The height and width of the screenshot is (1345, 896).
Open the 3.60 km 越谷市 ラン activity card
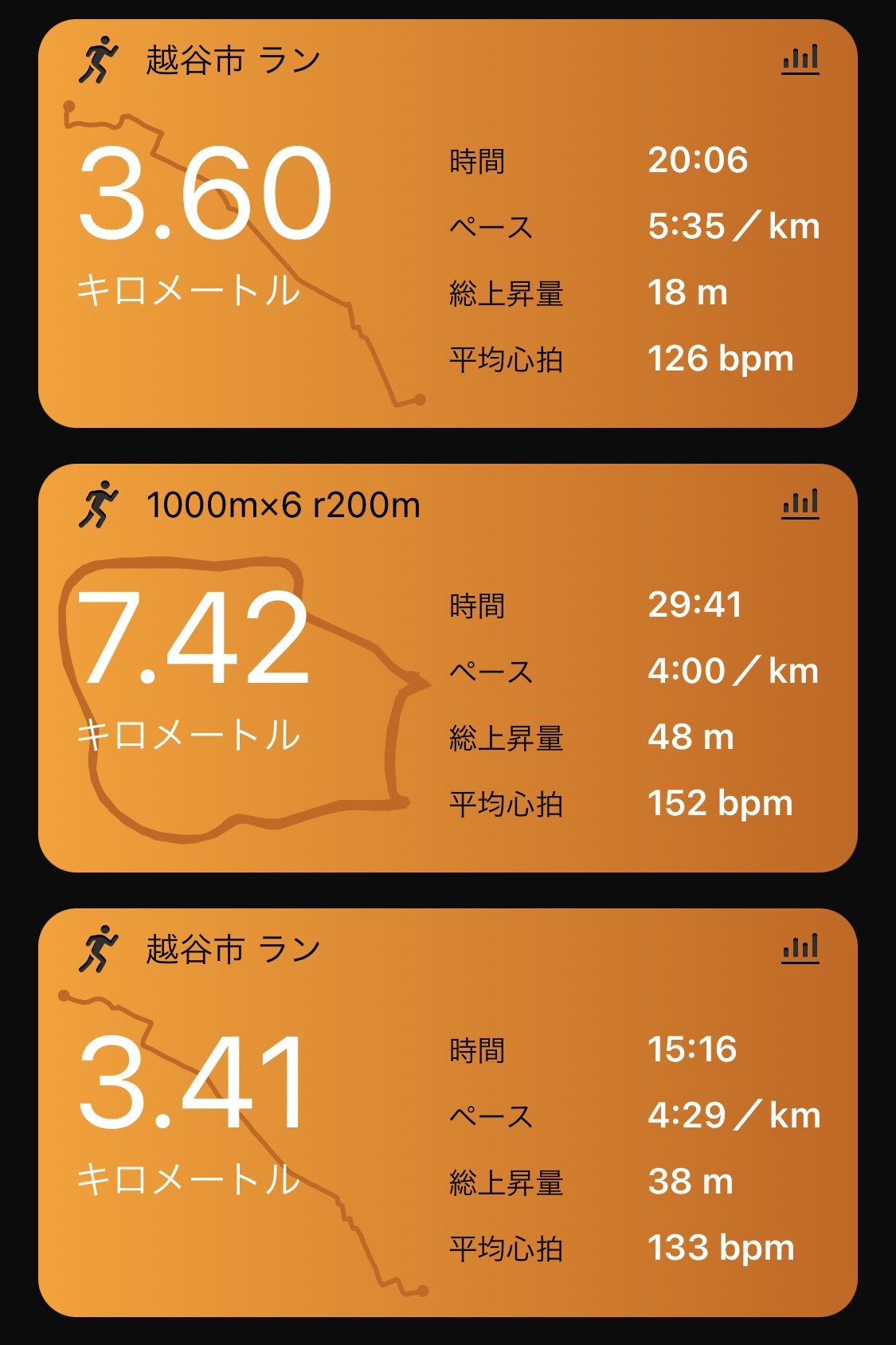click(x=446, y=224)
